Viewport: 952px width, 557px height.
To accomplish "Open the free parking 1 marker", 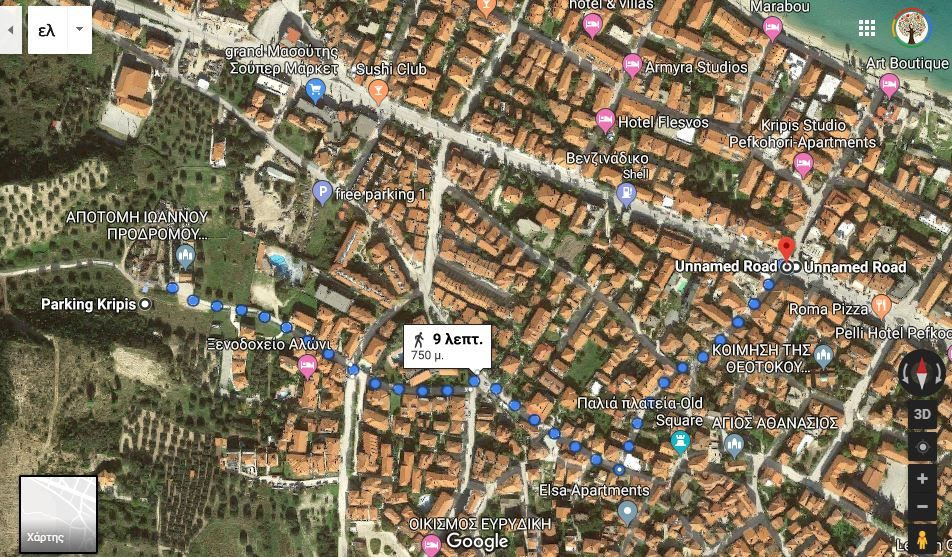I will [x=322, y=192].
